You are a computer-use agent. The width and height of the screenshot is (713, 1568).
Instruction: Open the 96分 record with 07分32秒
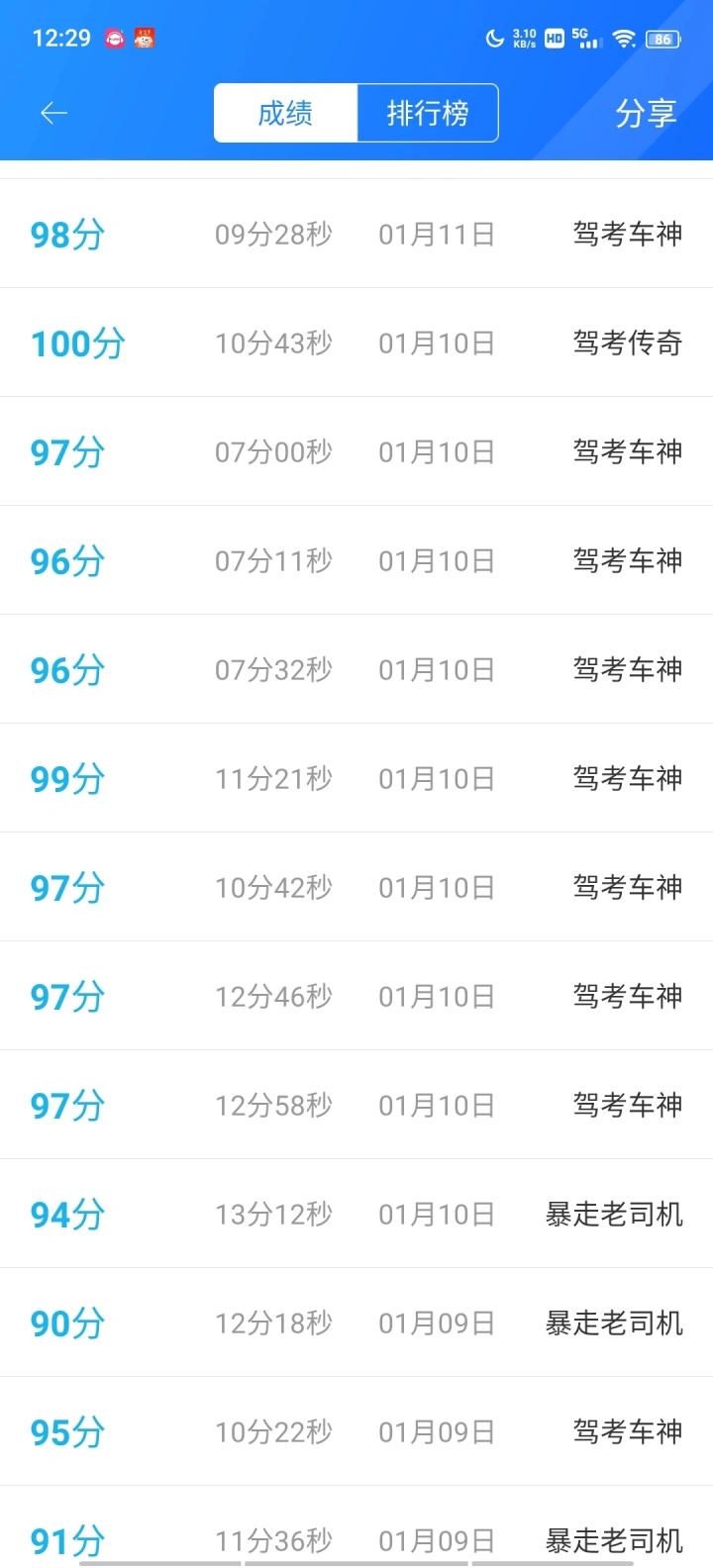(x=356, y=669)
